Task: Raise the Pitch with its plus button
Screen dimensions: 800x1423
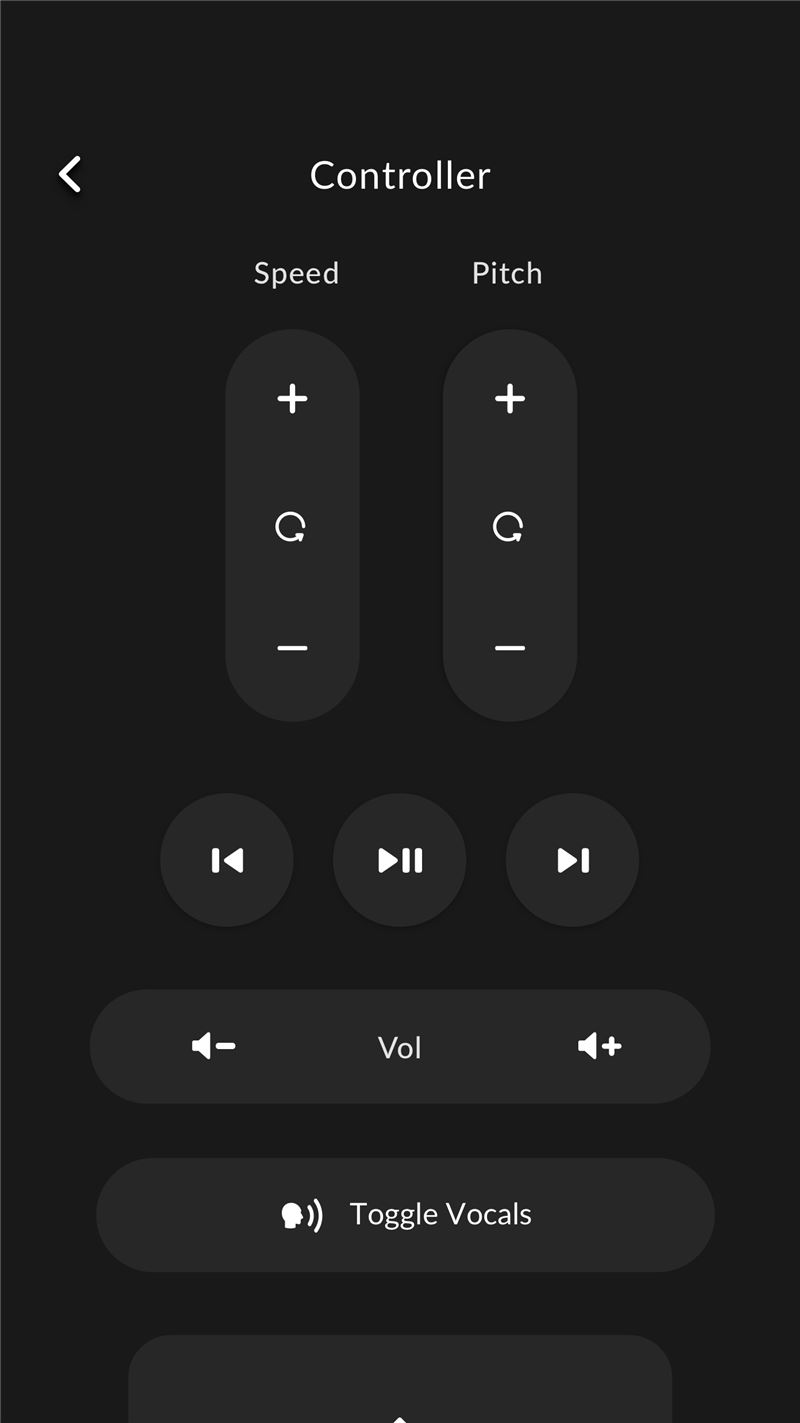Action: pyautogui.click(x=510, y=399)
